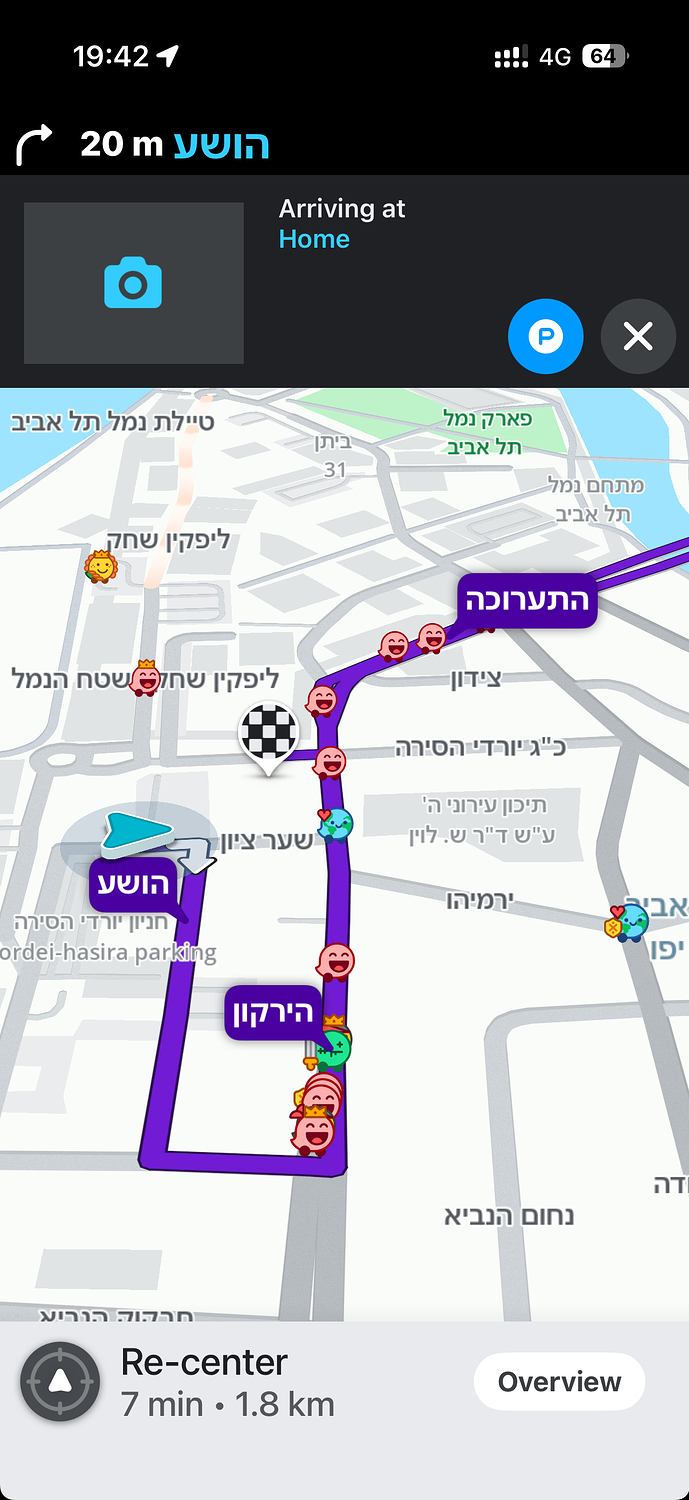Dismiss the Arriving at Home panel
The width and height of the screenshot is (689, 1500).
(638, 336)
